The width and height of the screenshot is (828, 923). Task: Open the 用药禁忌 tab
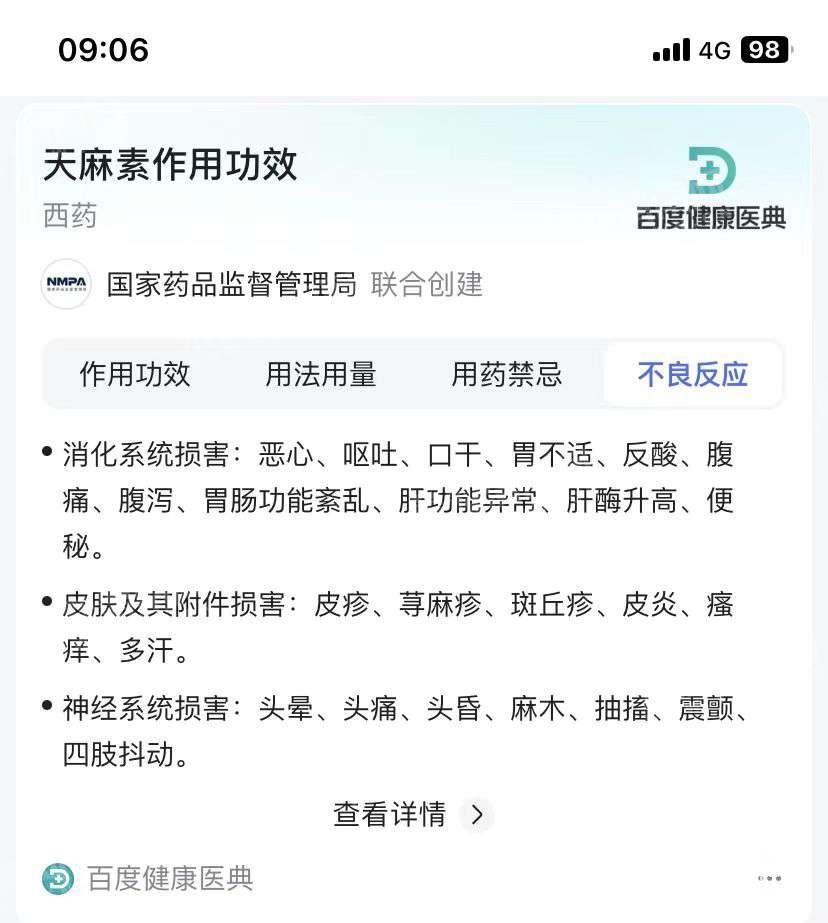tap(507, 375)
